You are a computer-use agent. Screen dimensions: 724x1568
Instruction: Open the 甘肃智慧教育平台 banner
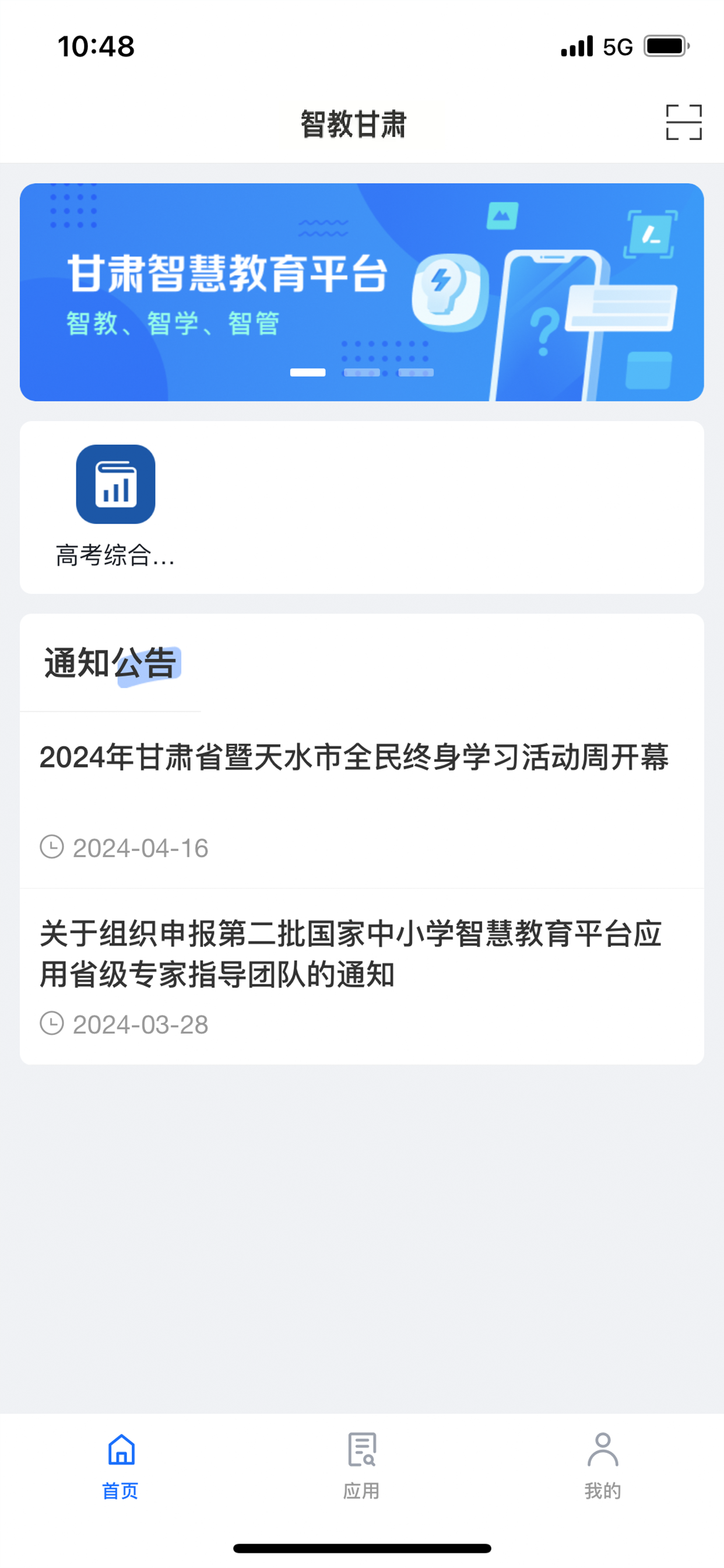coord(361,292)
